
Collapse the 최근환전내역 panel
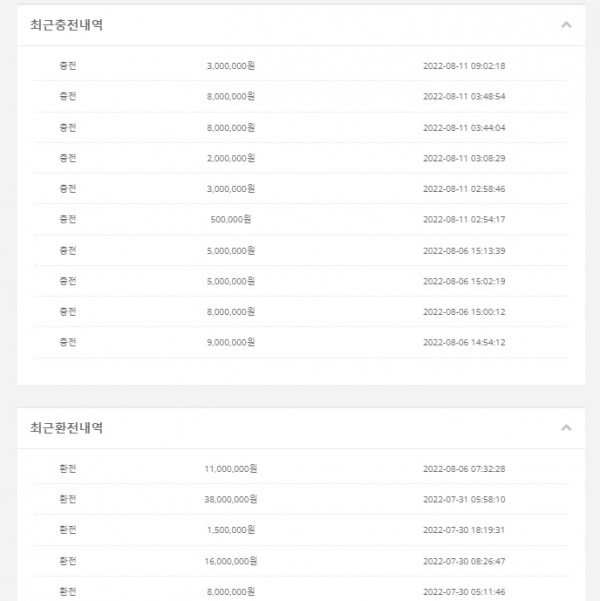tap(566, 428)
